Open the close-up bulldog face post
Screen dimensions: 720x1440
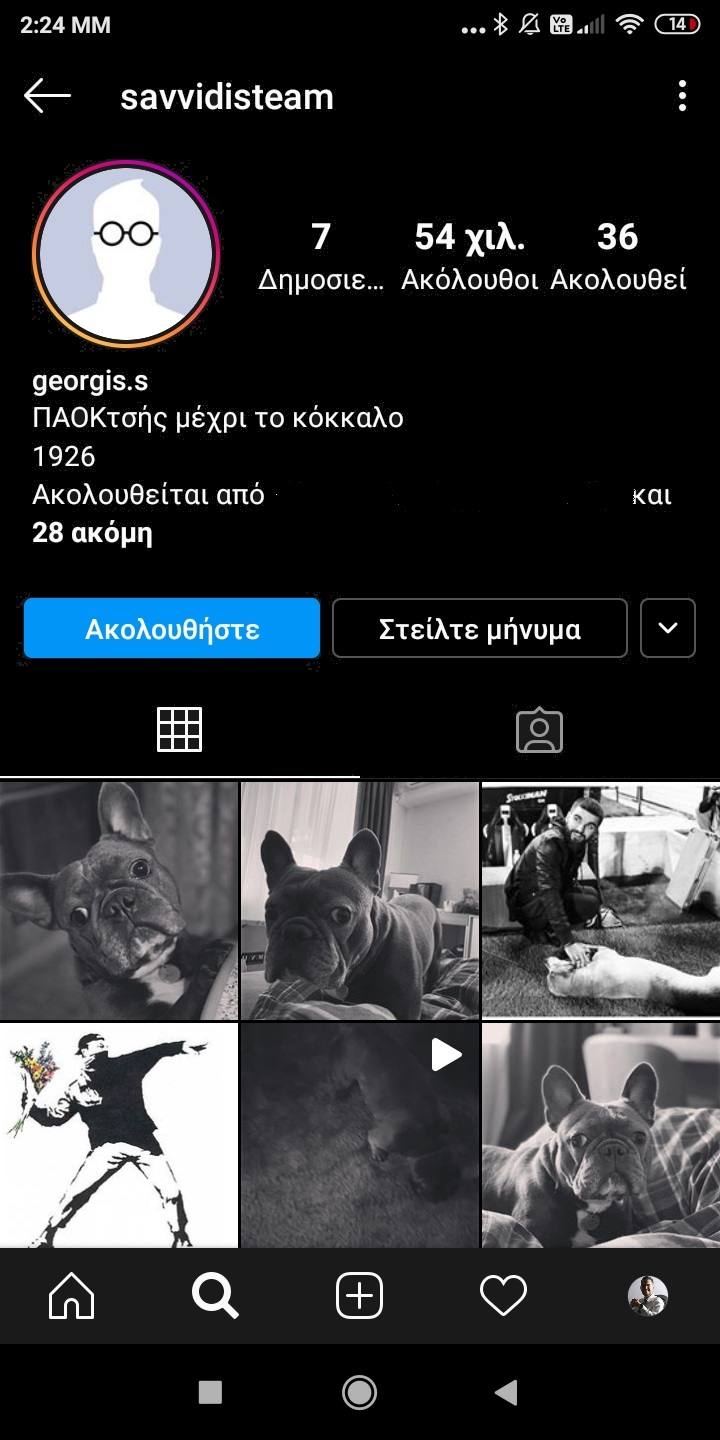[x=119, y=900]
